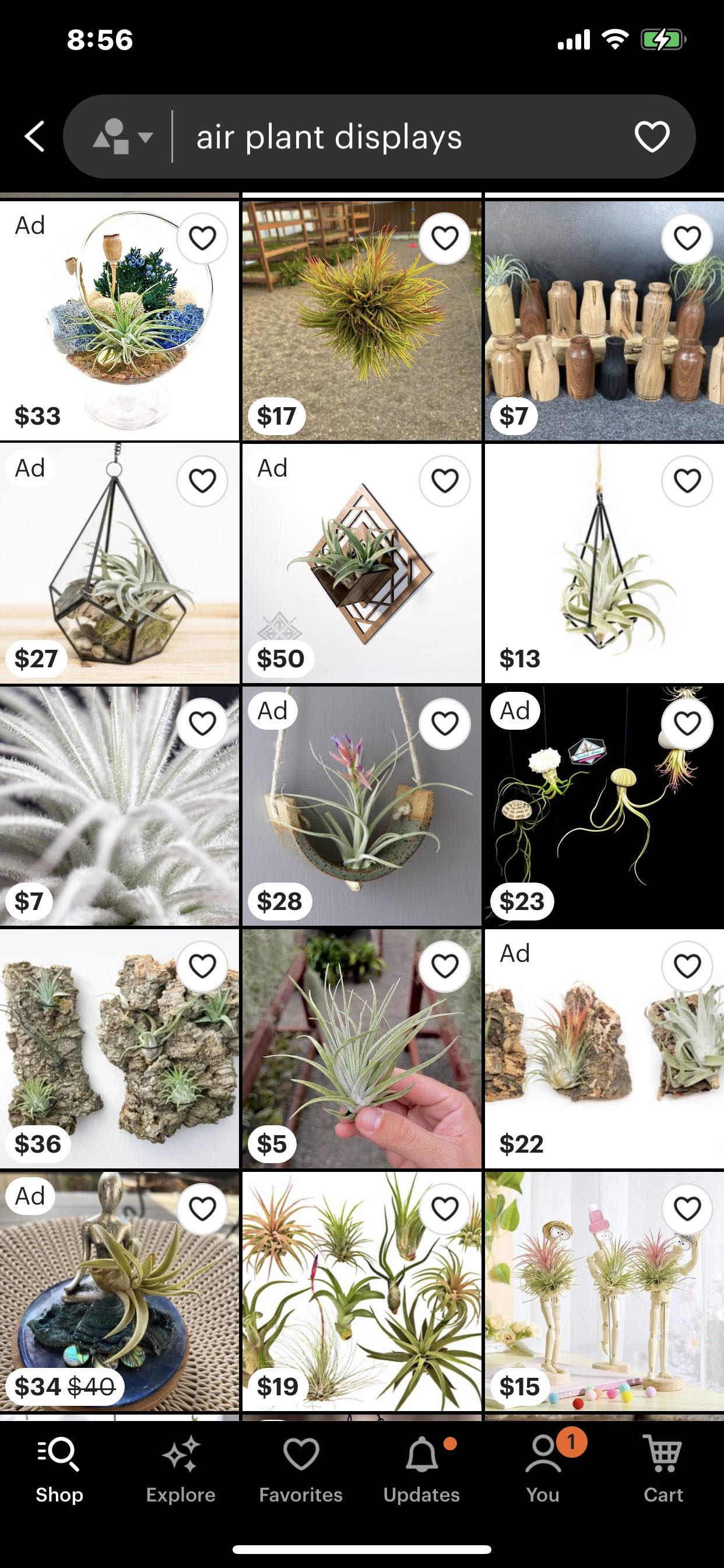Open the $34 statue air plant listing

pos(120,1290)
